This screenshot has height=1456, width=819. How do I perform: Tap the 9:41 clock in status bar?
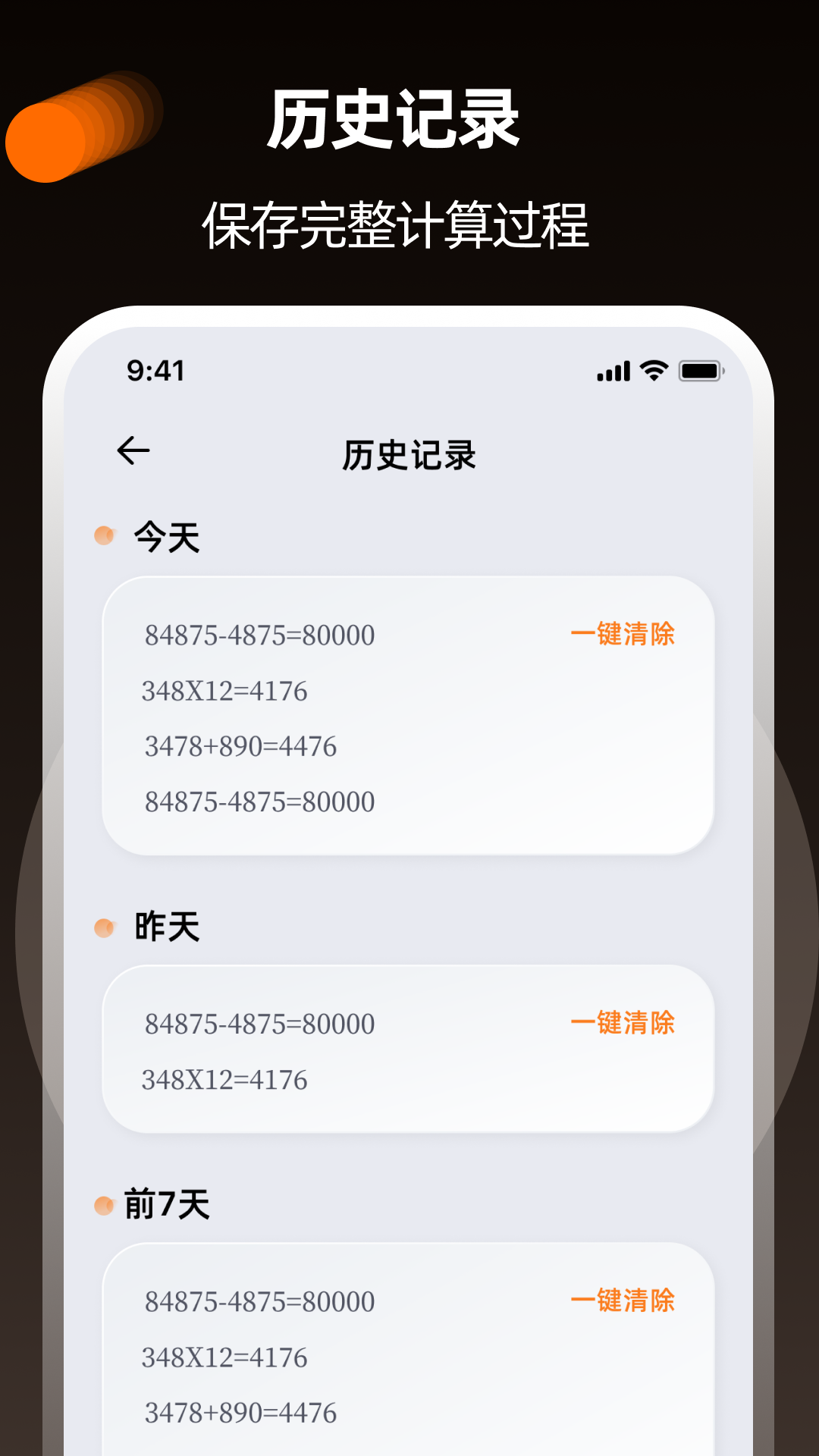156,370
